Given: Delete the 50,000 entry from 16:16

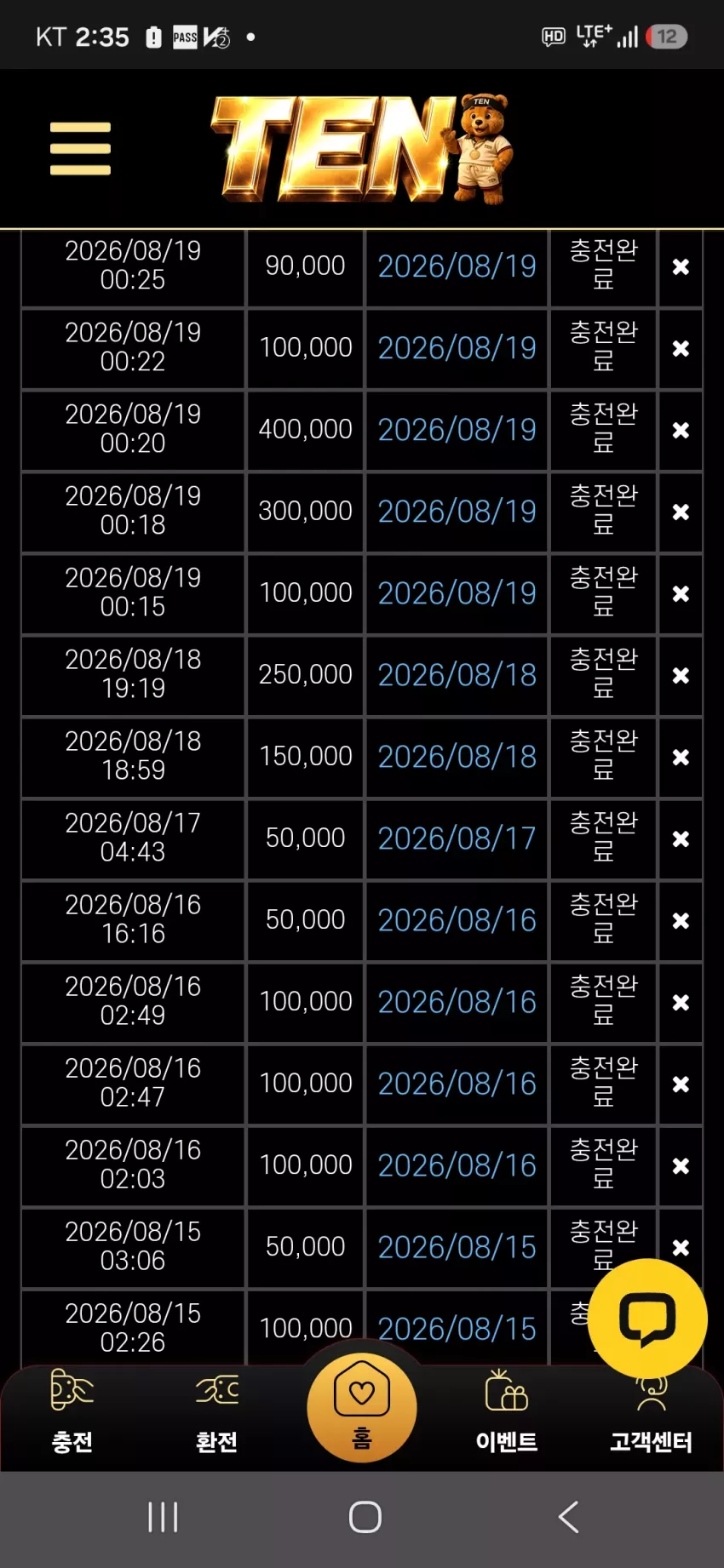Looking at the screenshot, I should click(x=681, y=920).
